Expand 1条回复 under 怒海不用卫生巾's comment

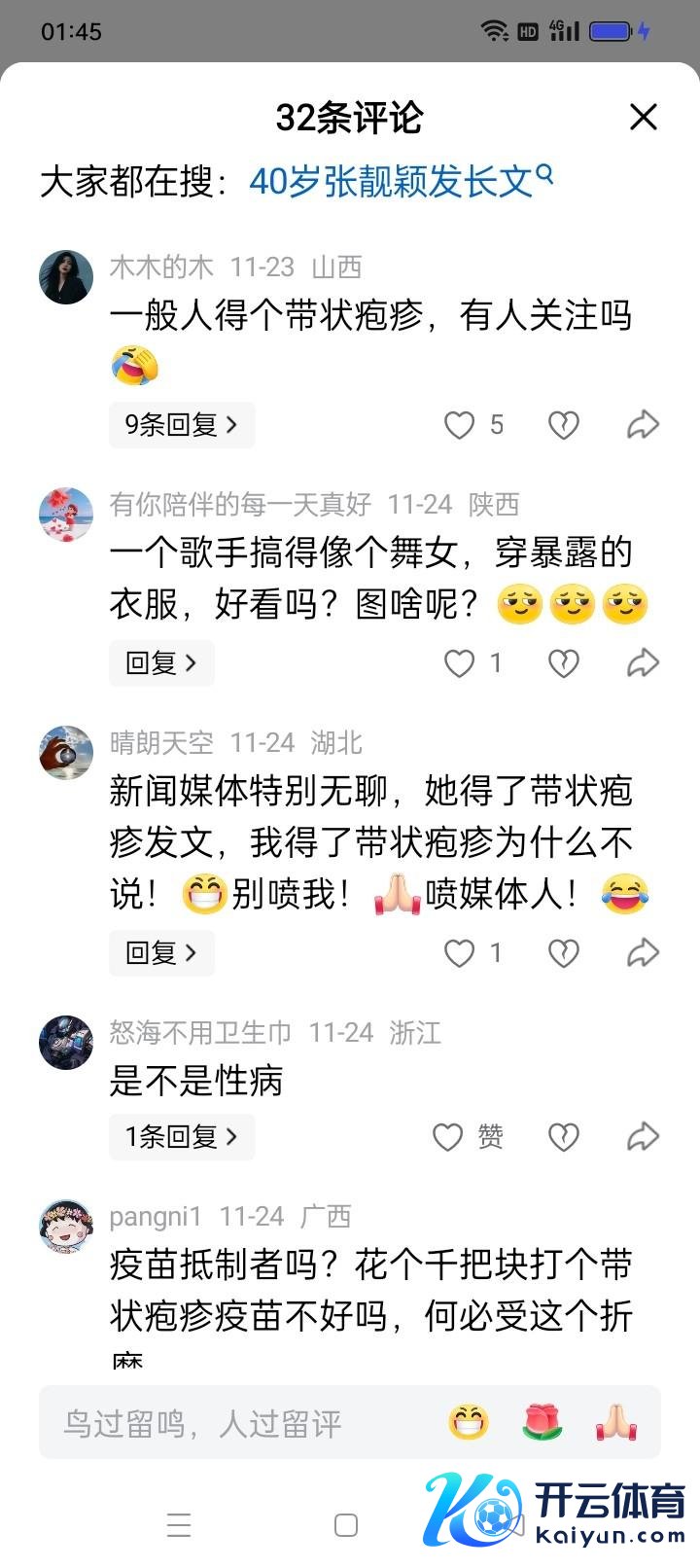[x=182, y=1136]
